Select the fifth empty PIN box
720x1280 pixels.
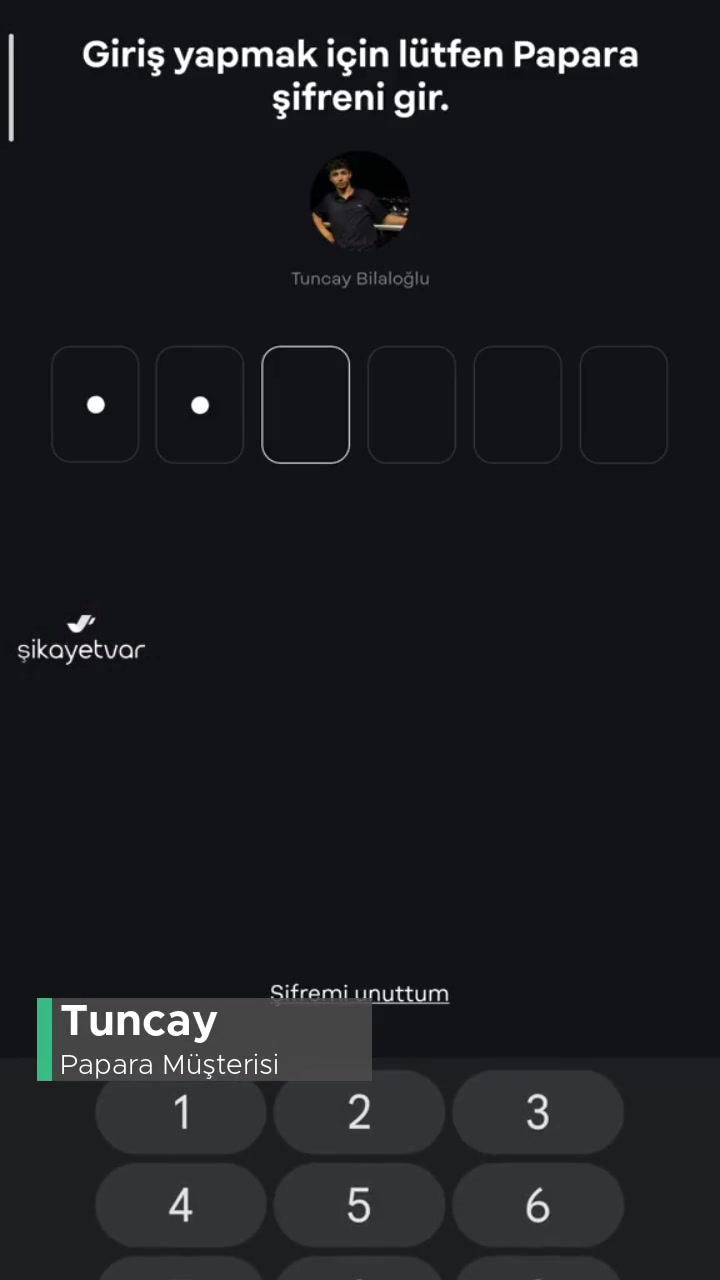[x=517, y=404]
